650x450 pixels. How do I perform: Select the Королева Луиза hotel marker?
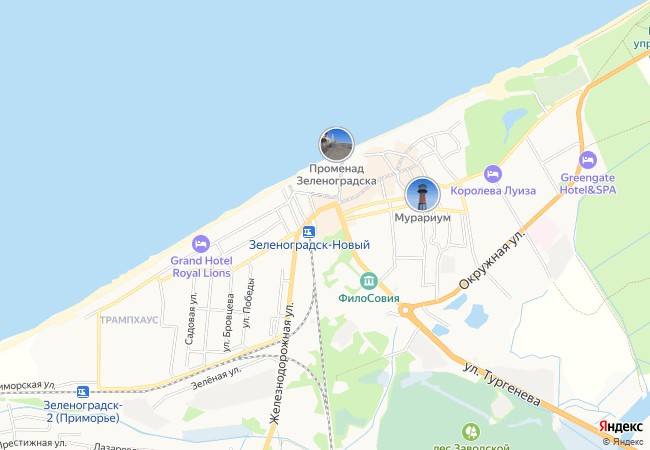[x=492, y=174]
